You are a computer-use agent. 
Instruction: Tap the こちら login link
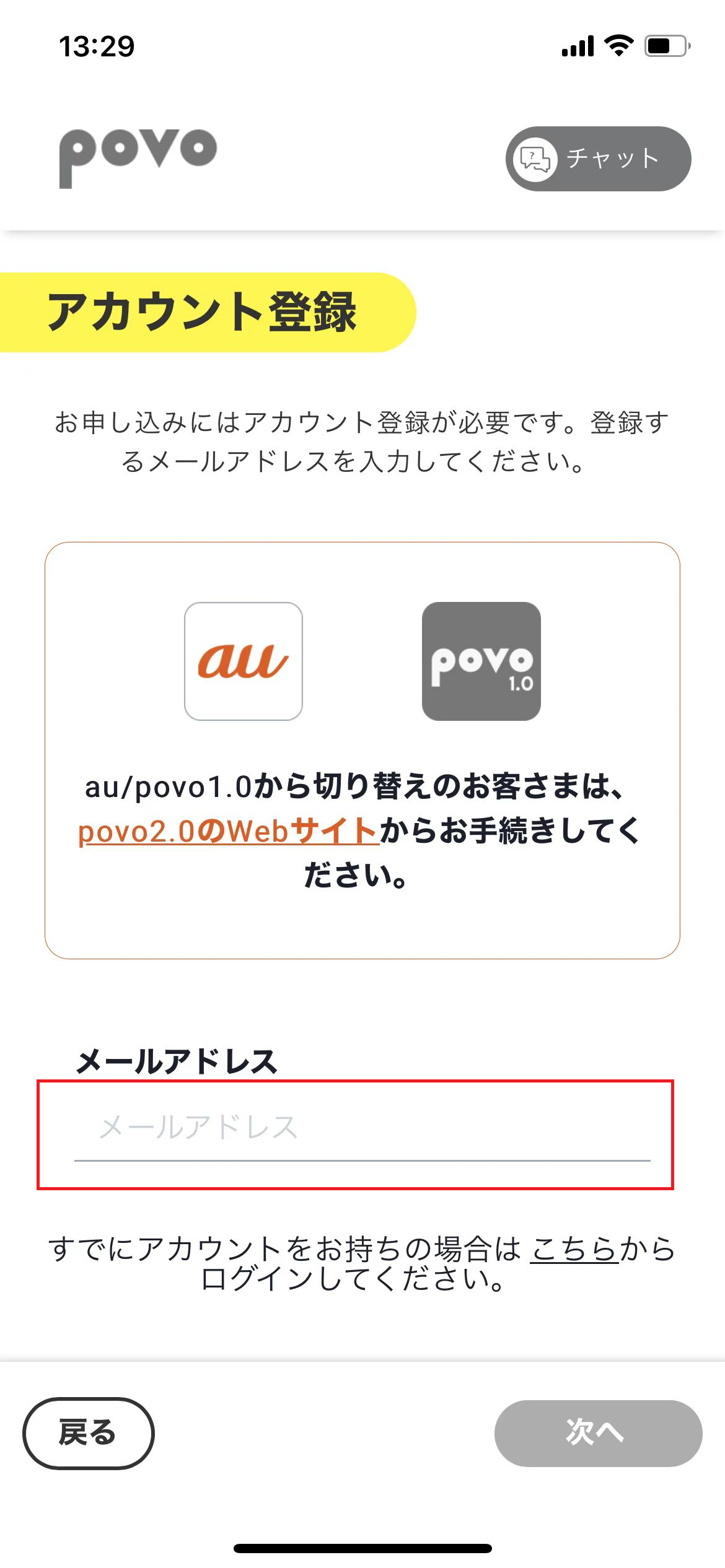point(574,1249)
